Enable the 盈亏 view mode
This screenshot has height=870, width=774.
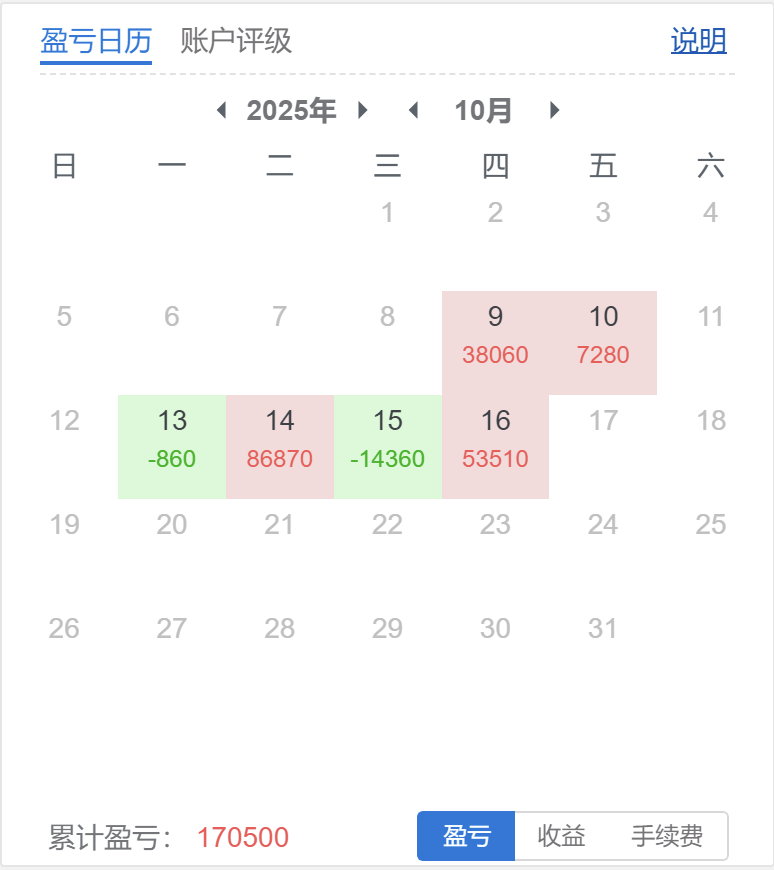click(x=465, y=837)
